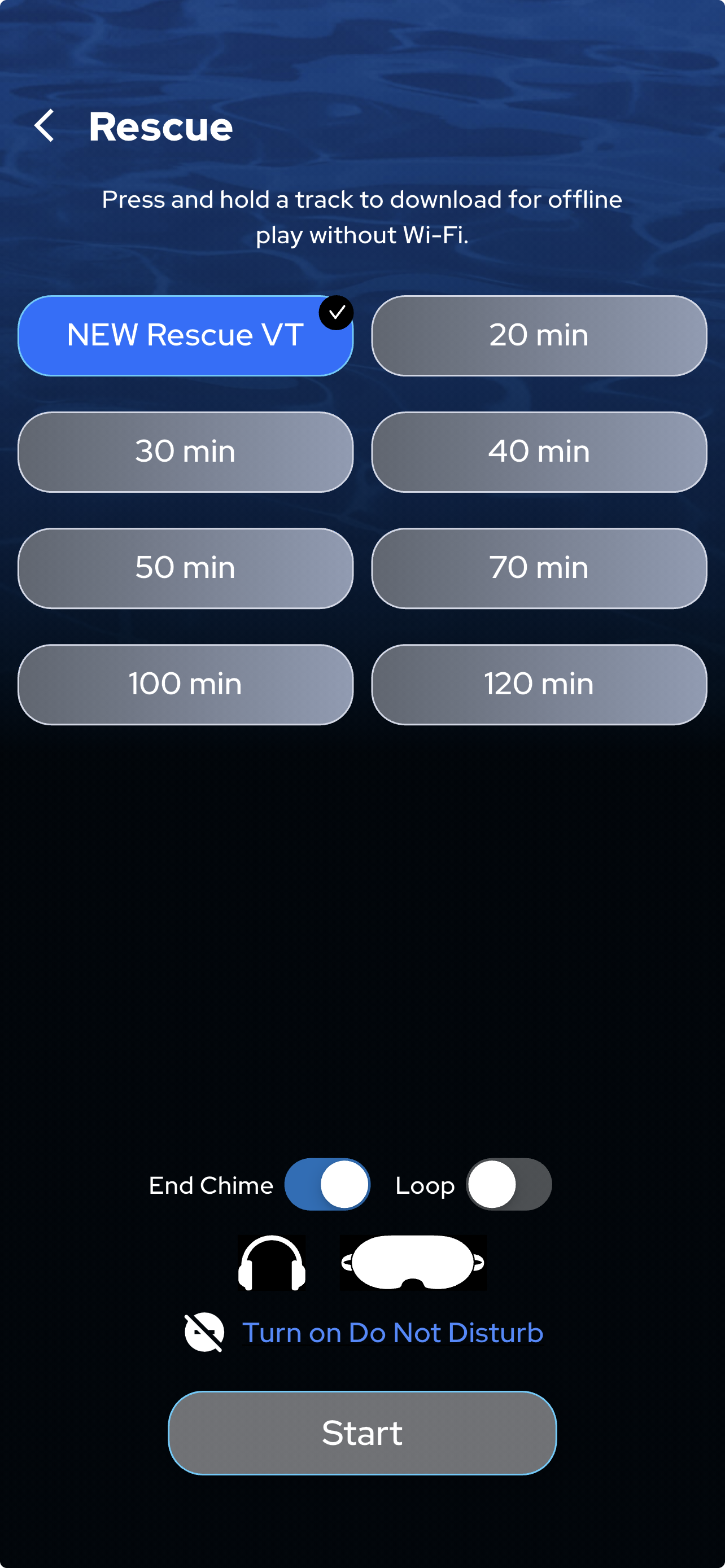Enable the Loop switch

click(x=508, y=1184)
